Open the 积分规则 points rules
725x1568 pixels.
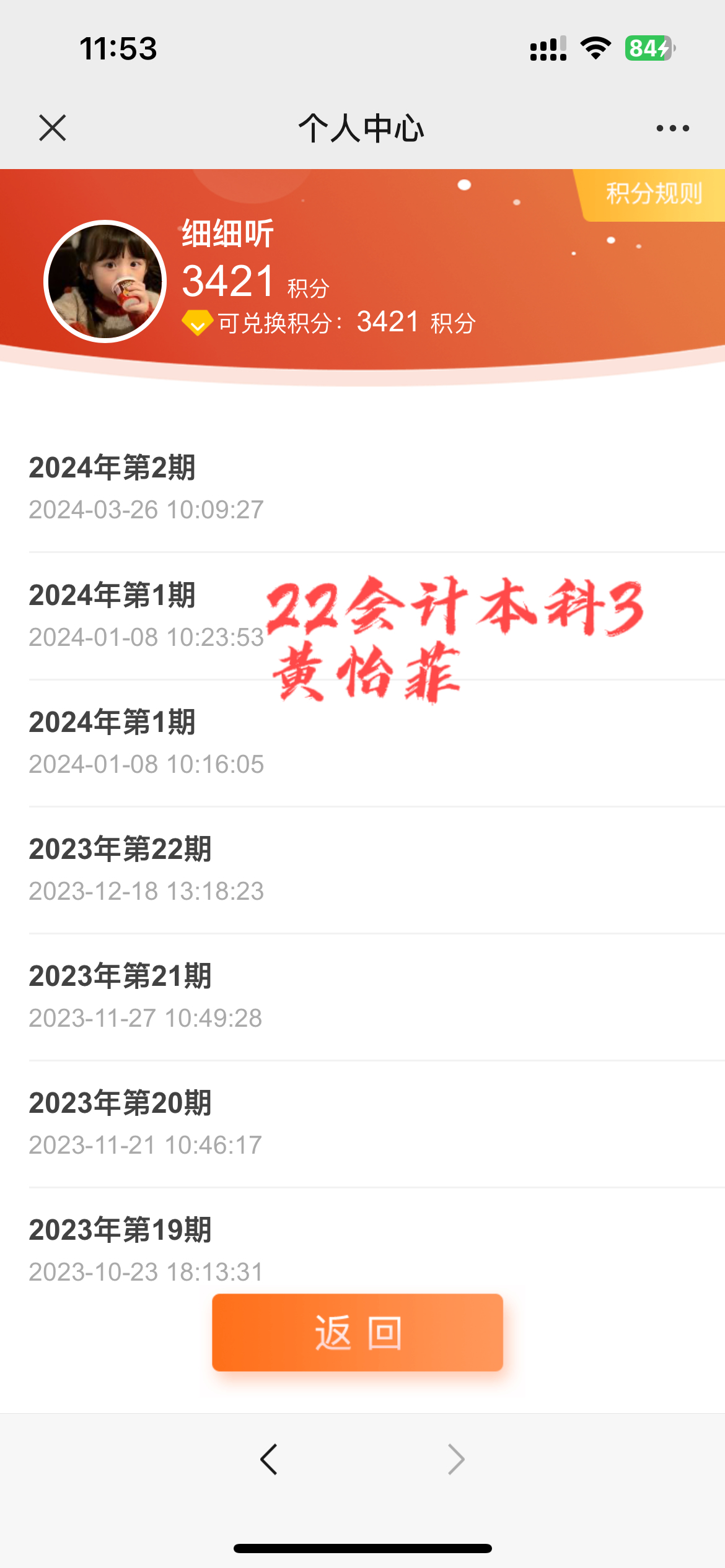pyautogui.click(x=653, y=194)
